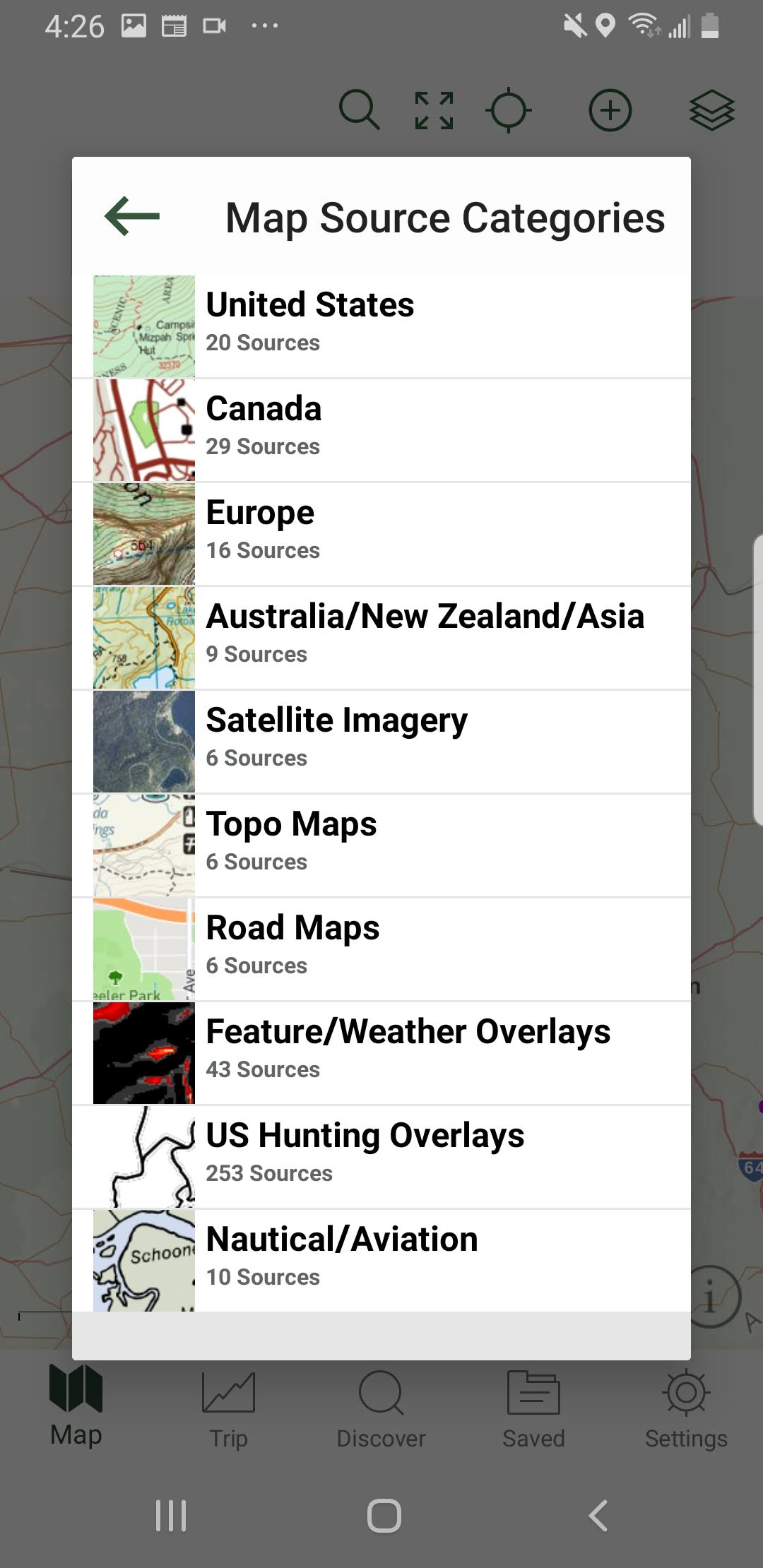Open the map layers icon
The height and width of the screenshot is (1568, 763).
[712, 110]
